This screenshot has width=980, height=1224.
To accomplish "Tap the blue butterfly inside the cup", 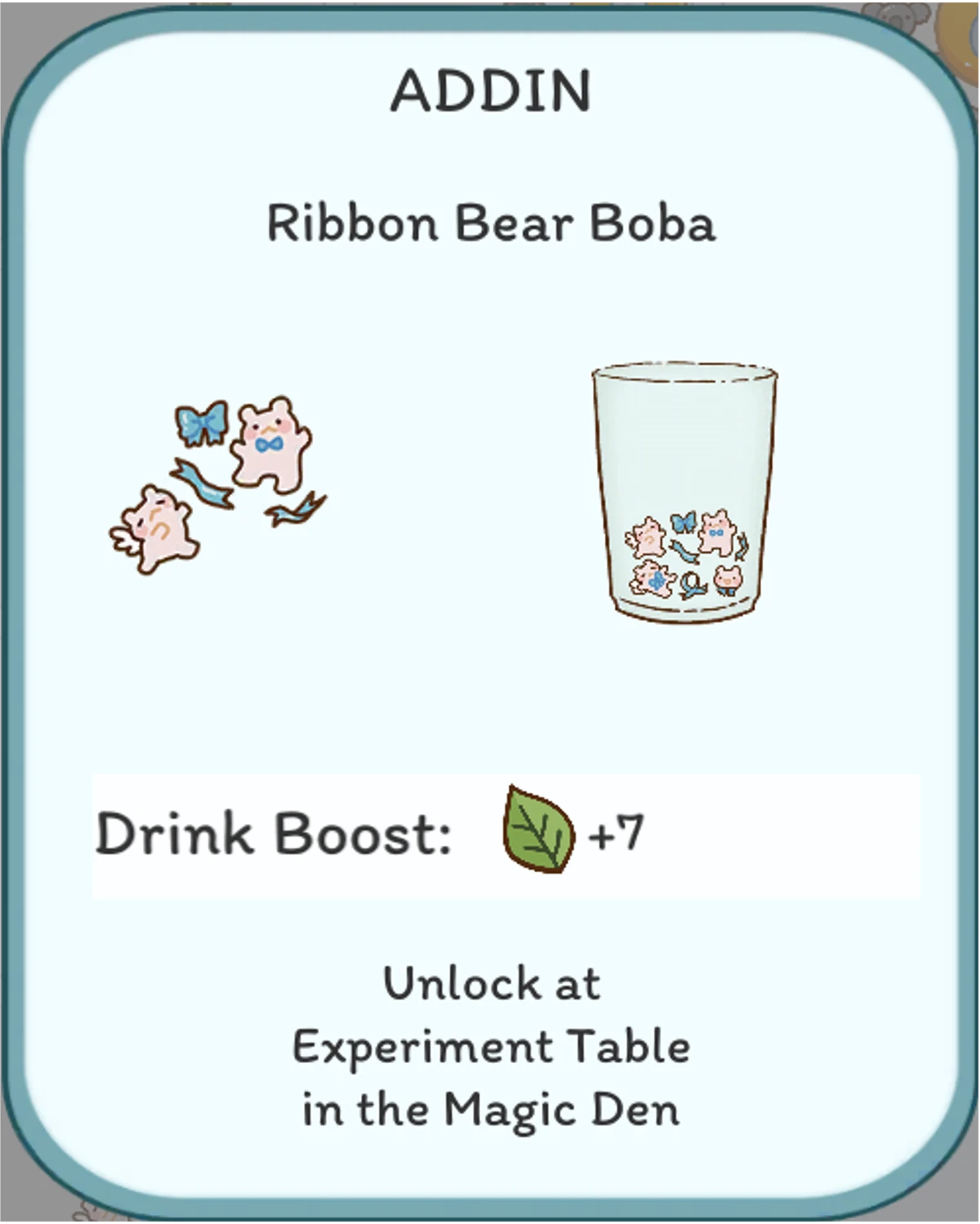I will 684,524.
